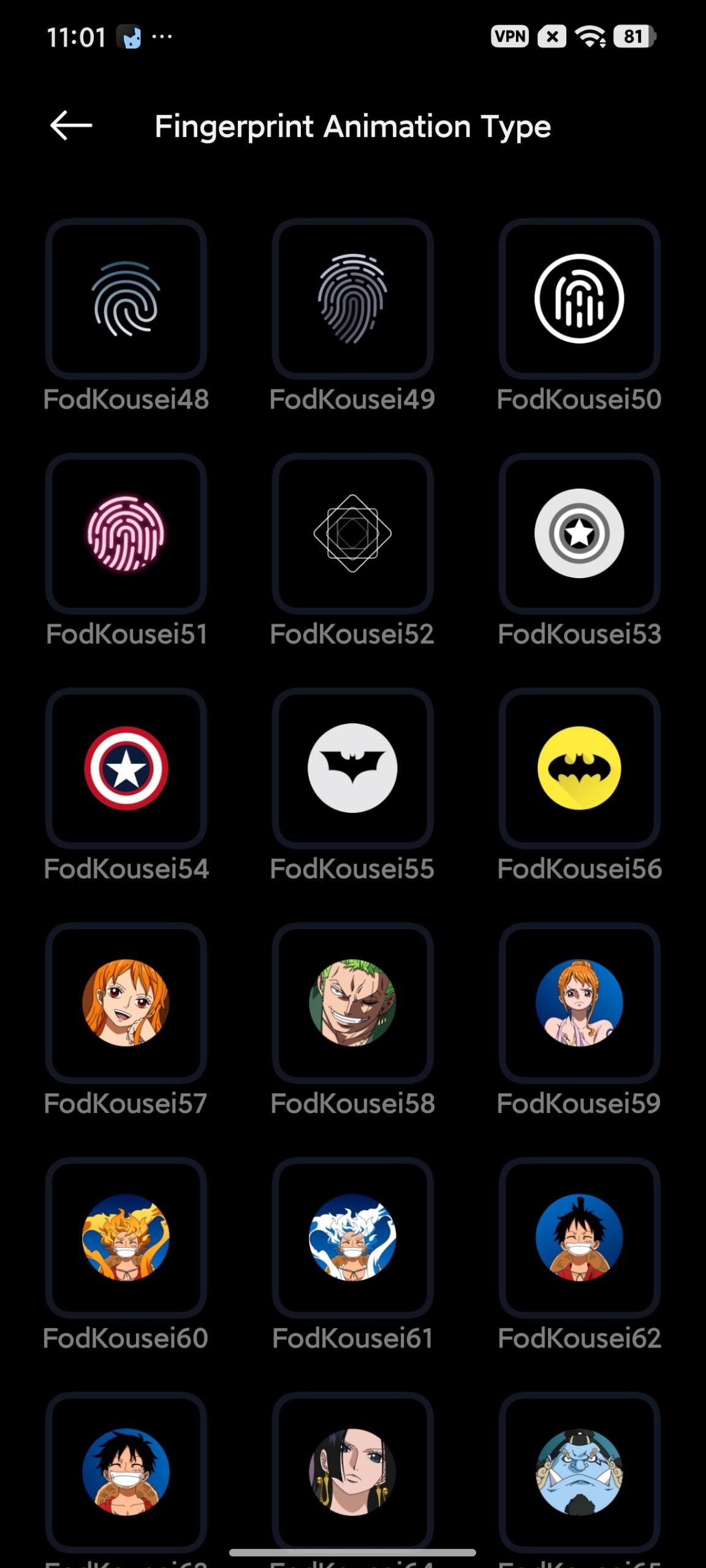Select the FodKousei48 fingerprint animation

[x=126, y=299]
